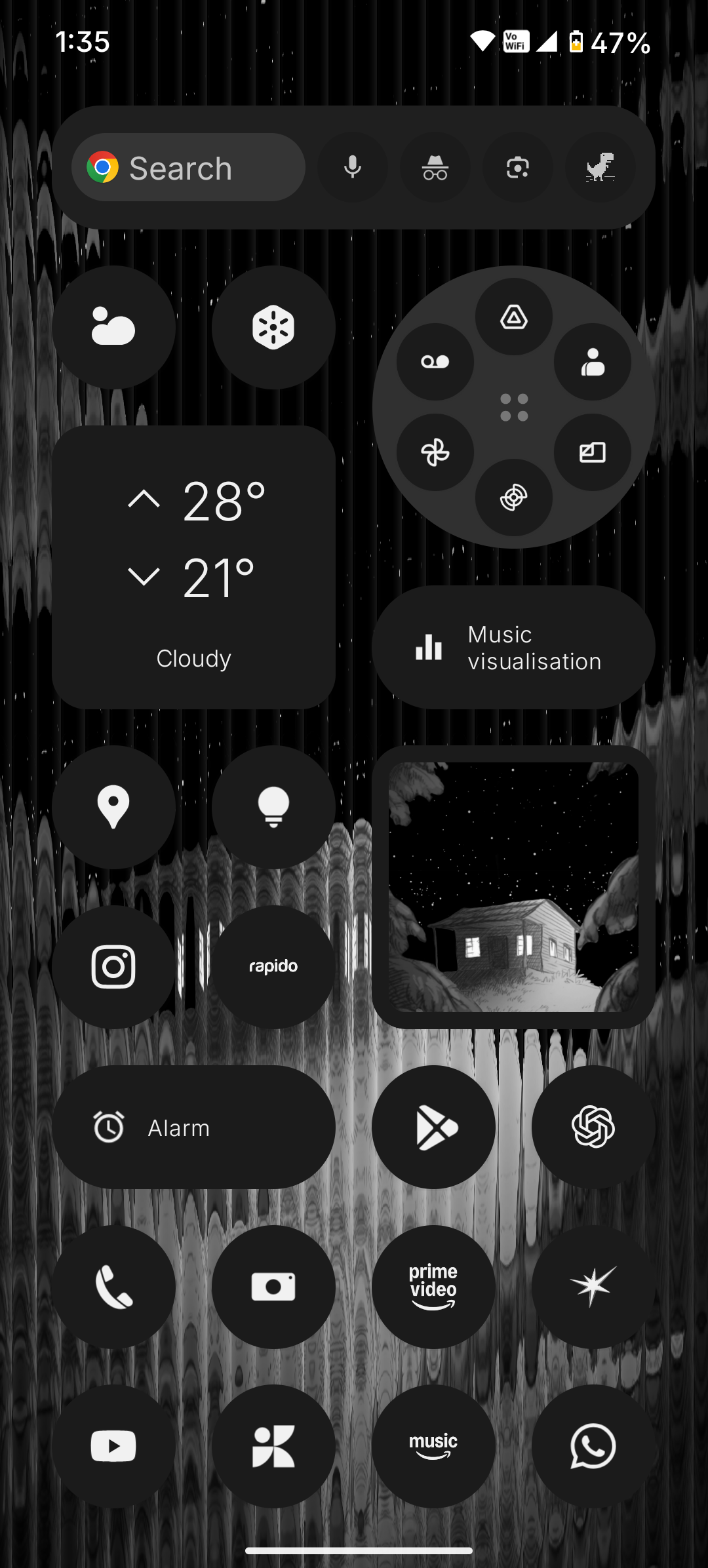The width and height of the screenshot is (708, 1568).
Task: Open Amazon Music
Action: [433, 1447]
